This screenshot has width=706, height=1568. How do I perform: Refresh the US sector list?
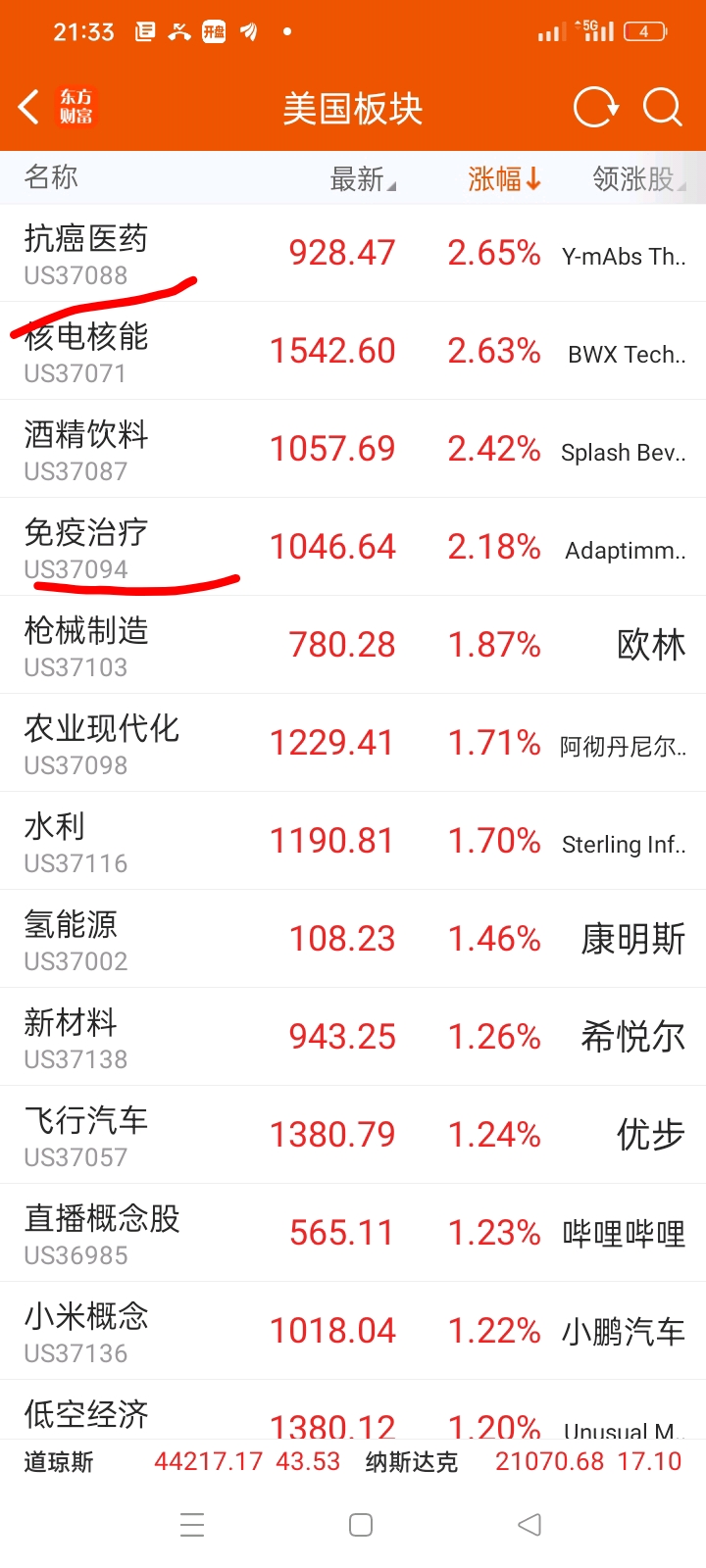(x=595, y=107)
